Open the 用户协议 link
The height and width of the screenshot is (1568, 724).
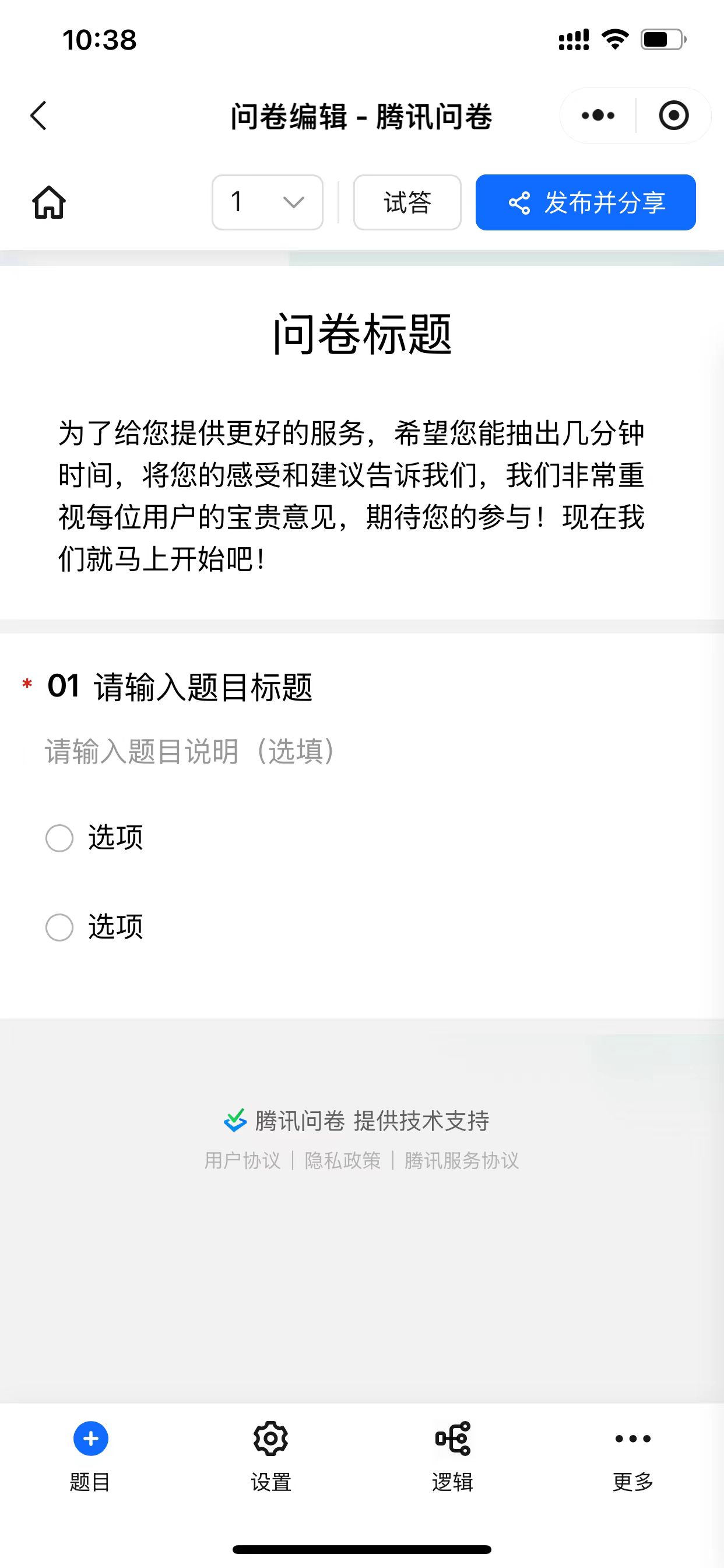[x=242, y=1160]
